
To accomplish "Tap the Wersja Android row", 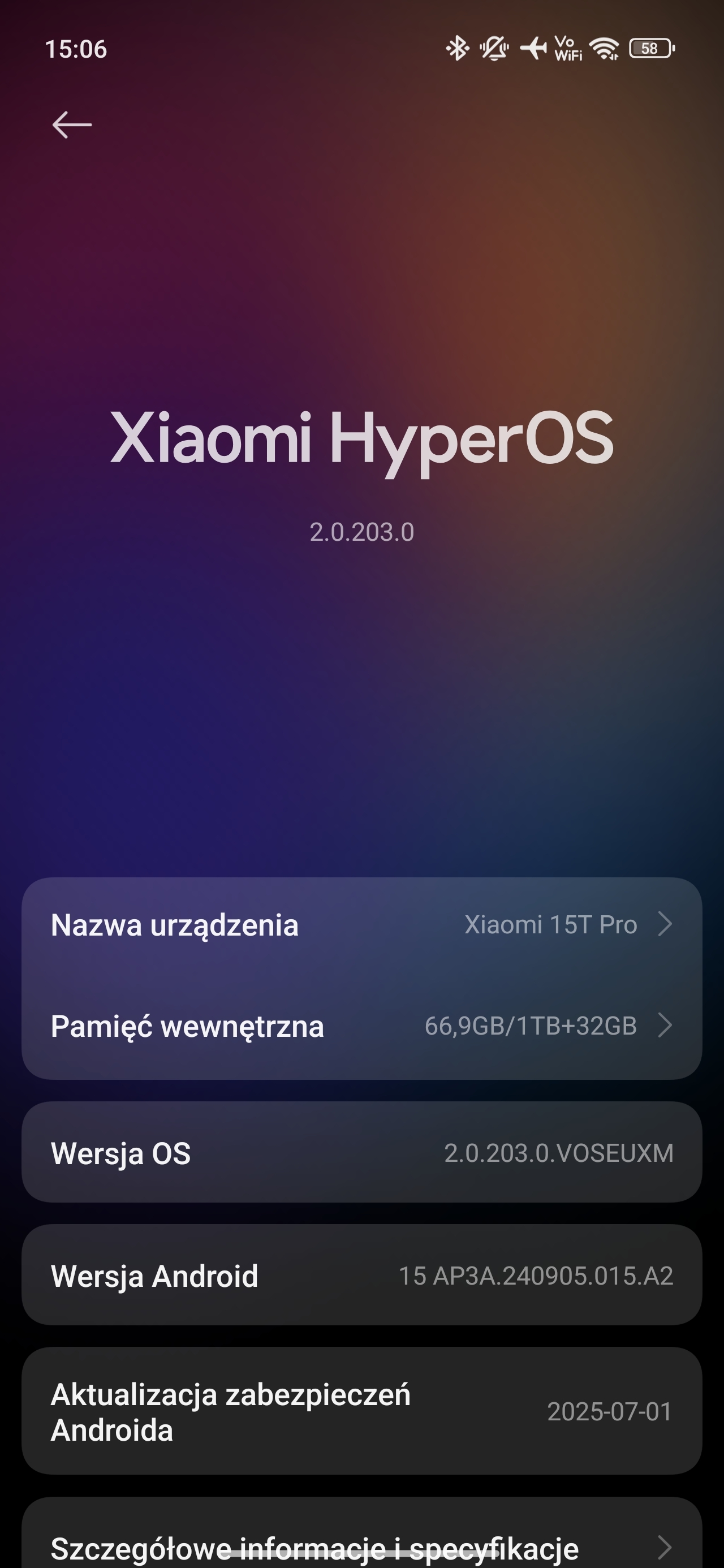I will (x=361, y=1276).
